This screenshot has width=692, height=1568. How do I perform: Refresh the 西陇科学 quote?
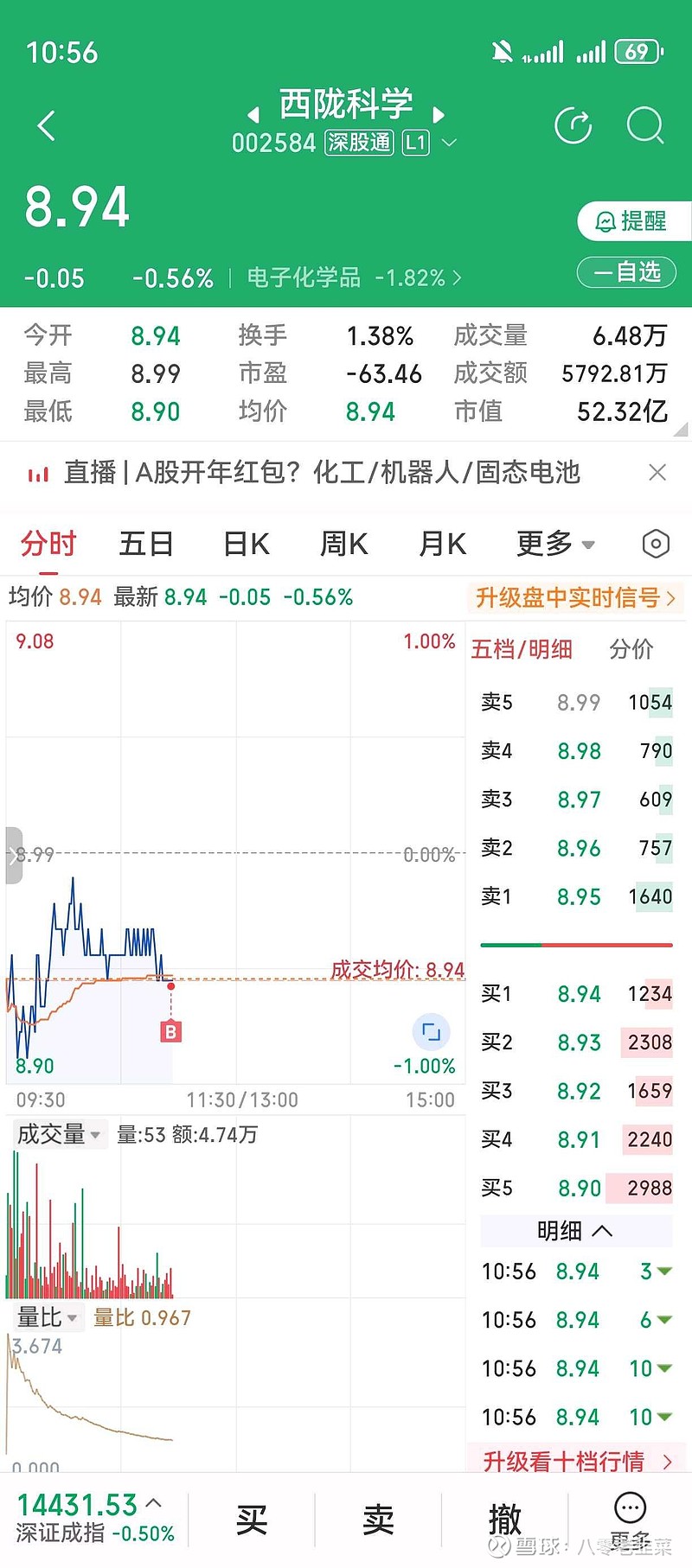pyautogui.click(x=573, y=124)
